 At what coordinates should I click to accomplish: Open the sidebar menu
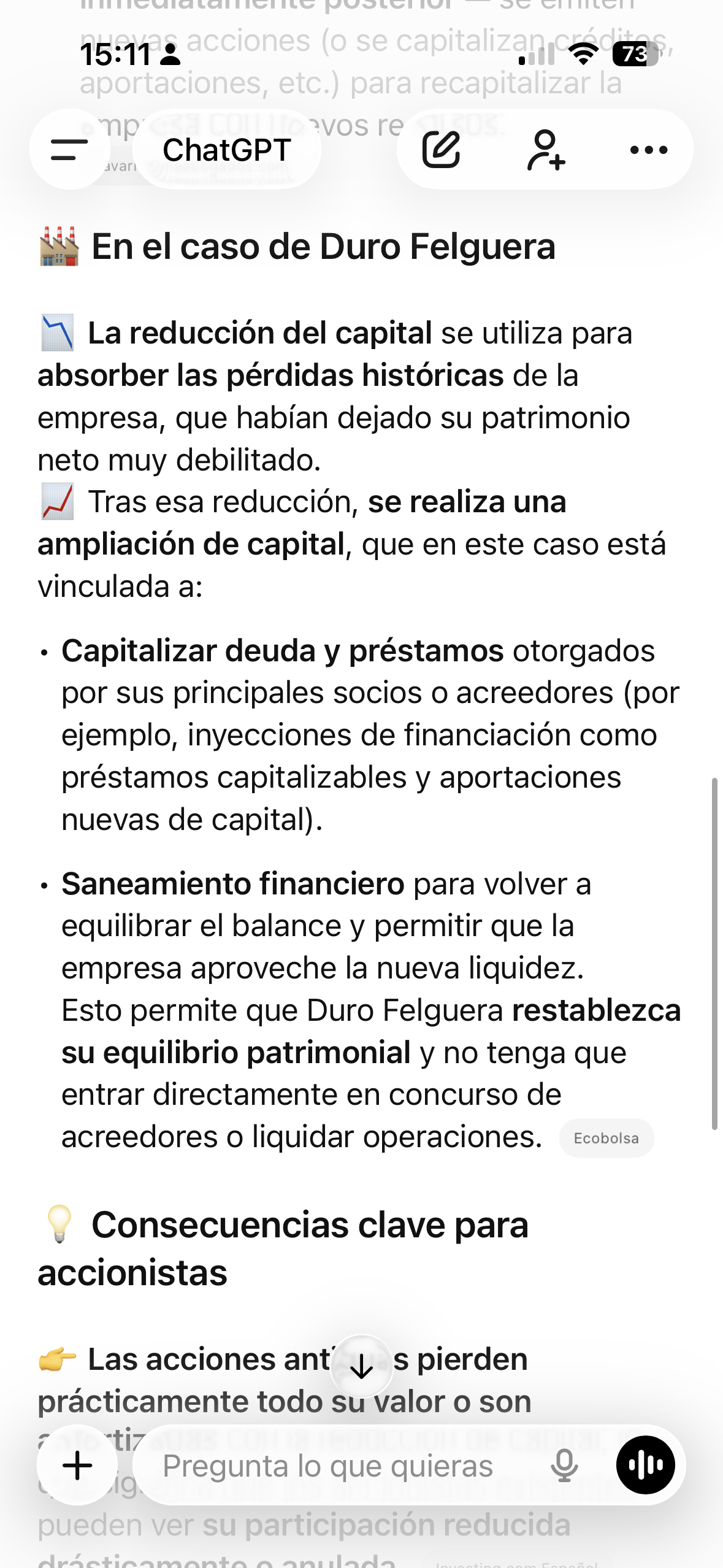[69, 149]
